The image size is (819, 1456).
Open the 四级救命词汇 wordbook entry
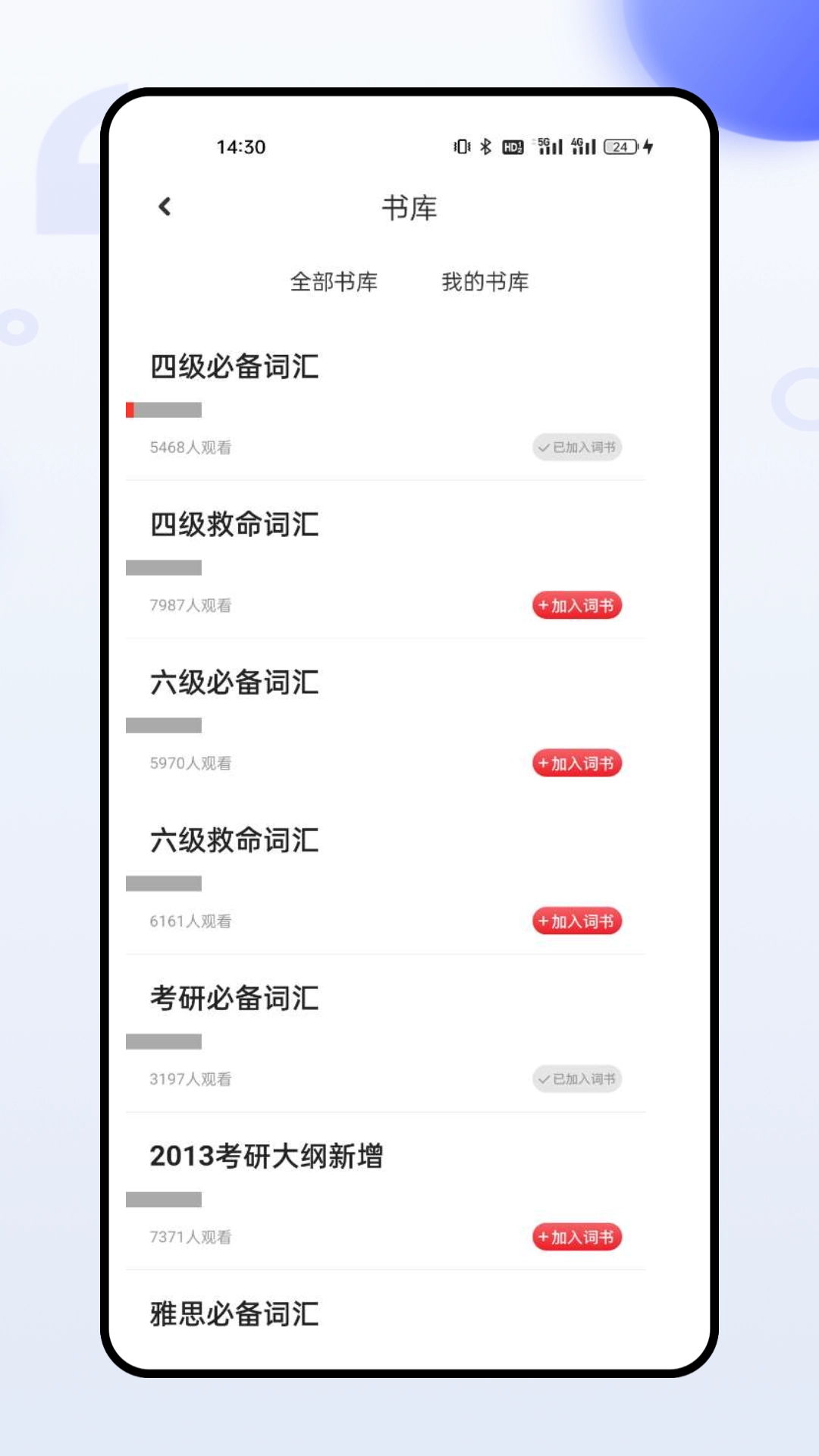coord(234,525)
